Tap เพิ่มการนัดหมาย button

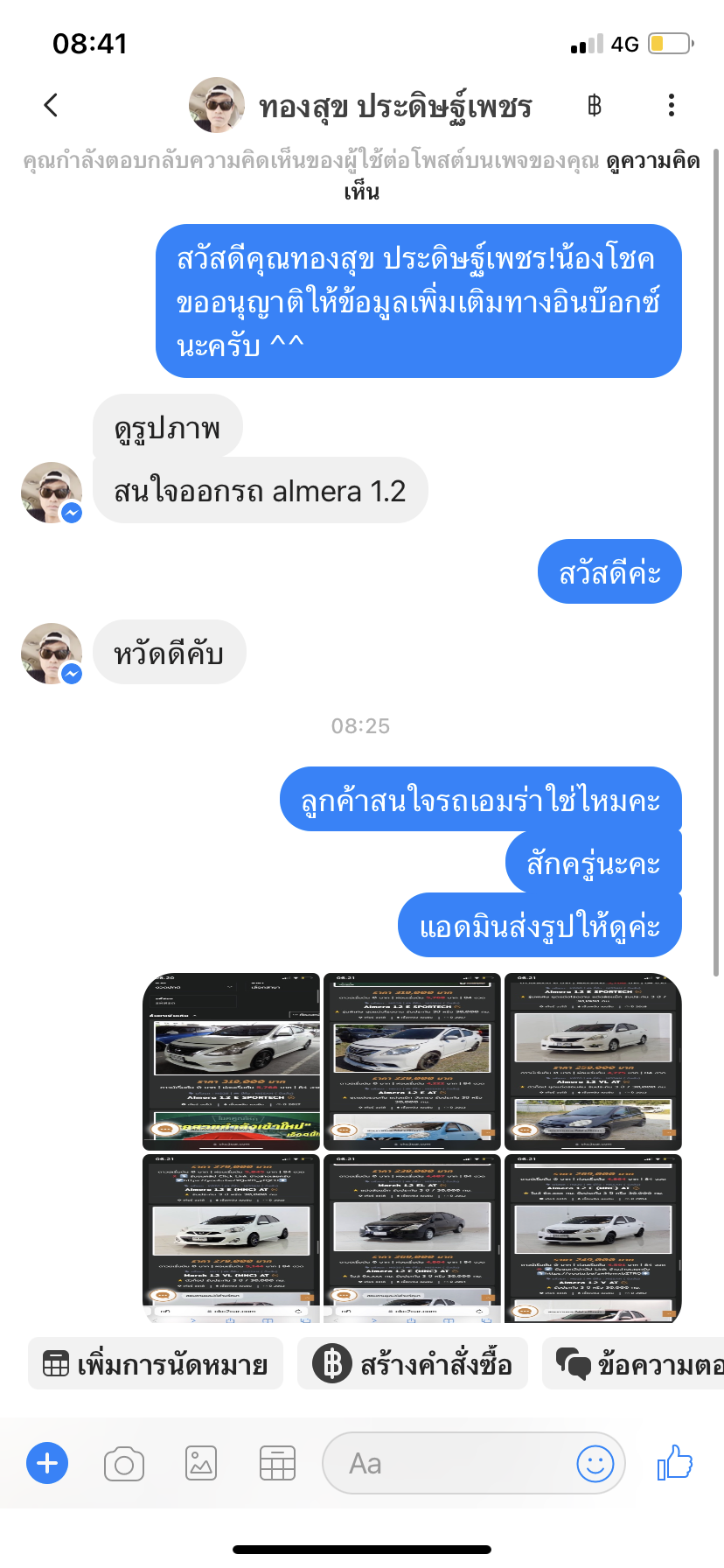click(156, 1363)
